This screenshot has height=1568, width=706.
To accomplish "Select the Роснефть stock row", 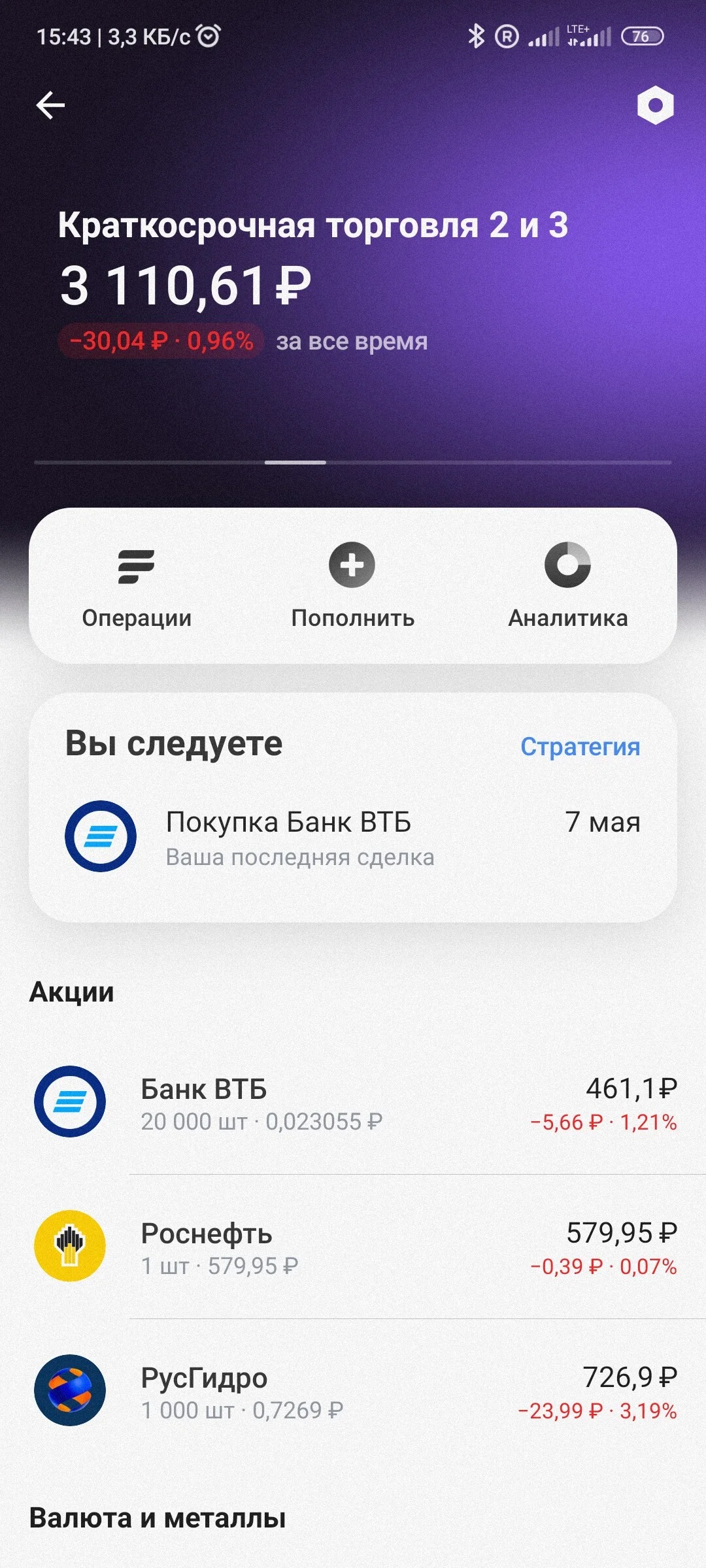I will (353, 1247).
